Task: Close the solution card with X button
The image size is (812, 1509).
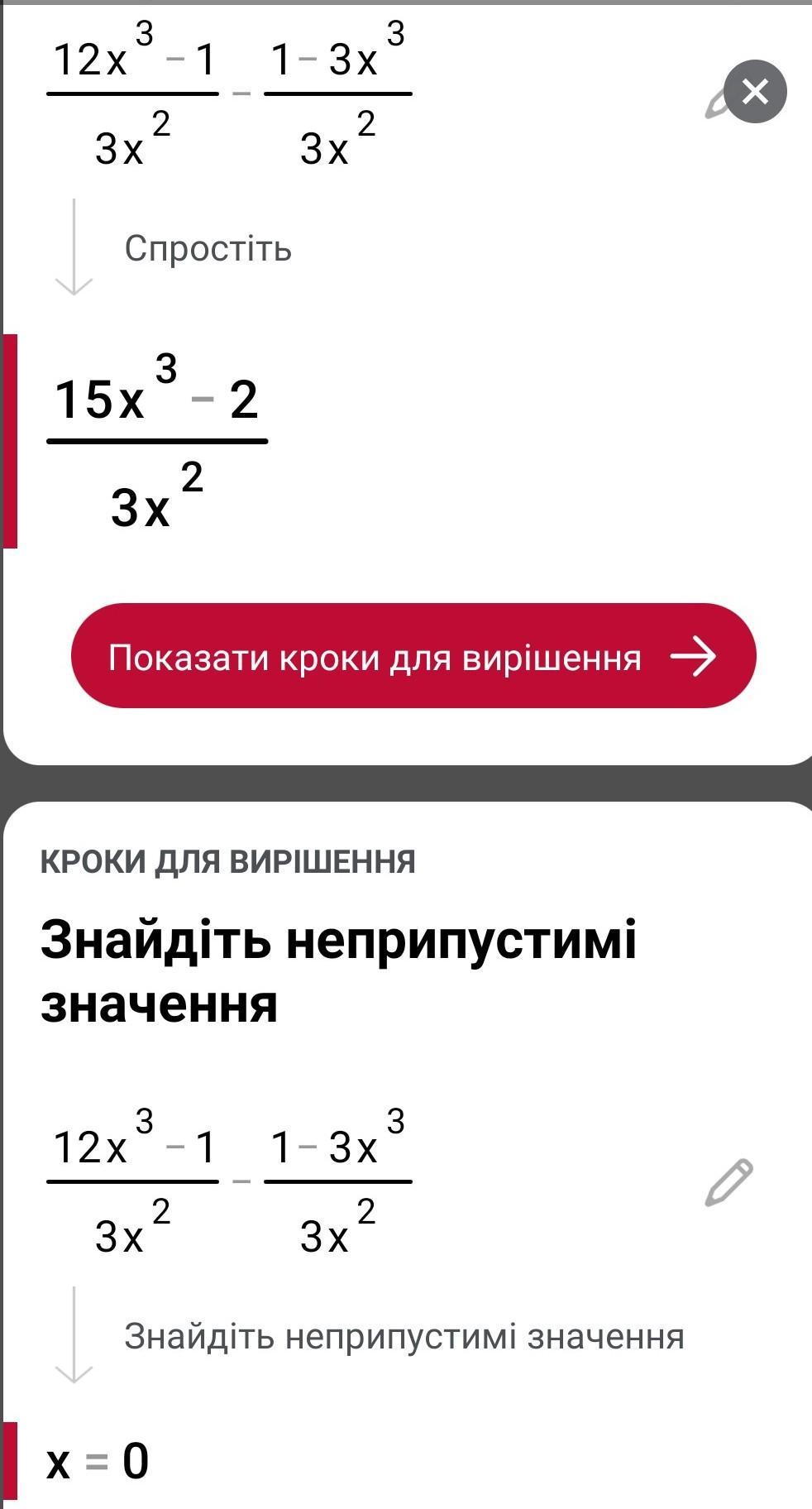Action: pos(755,91)
